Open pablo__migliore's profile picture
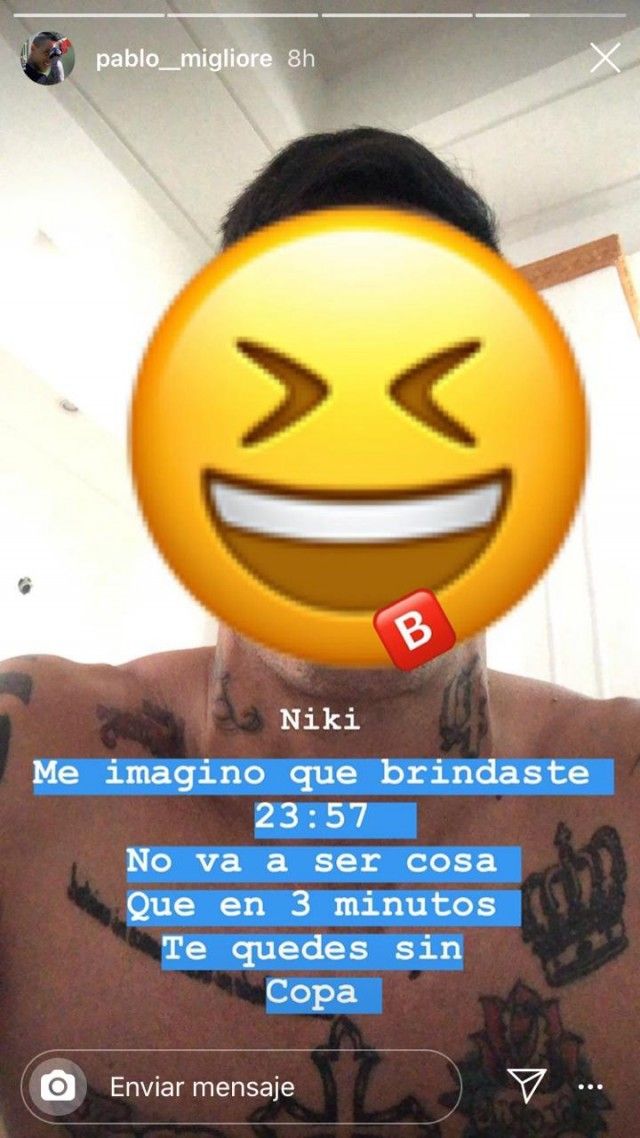This screenshot has height=1138, width=640. tap(48, 58)
